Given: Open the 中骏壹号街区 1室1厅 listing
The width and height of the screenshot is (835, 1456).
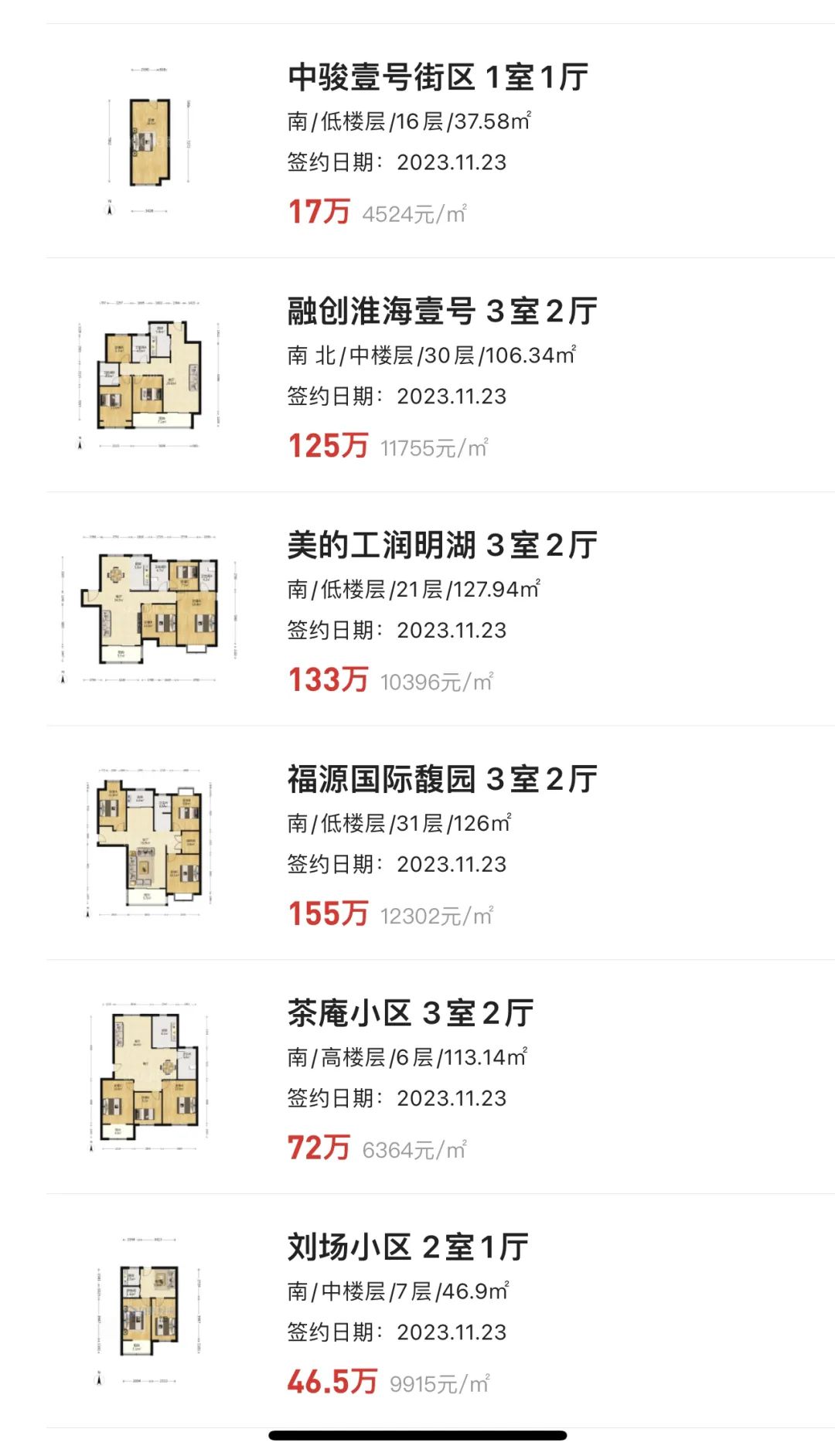Looking at the screenshot, I should point(438,78).
